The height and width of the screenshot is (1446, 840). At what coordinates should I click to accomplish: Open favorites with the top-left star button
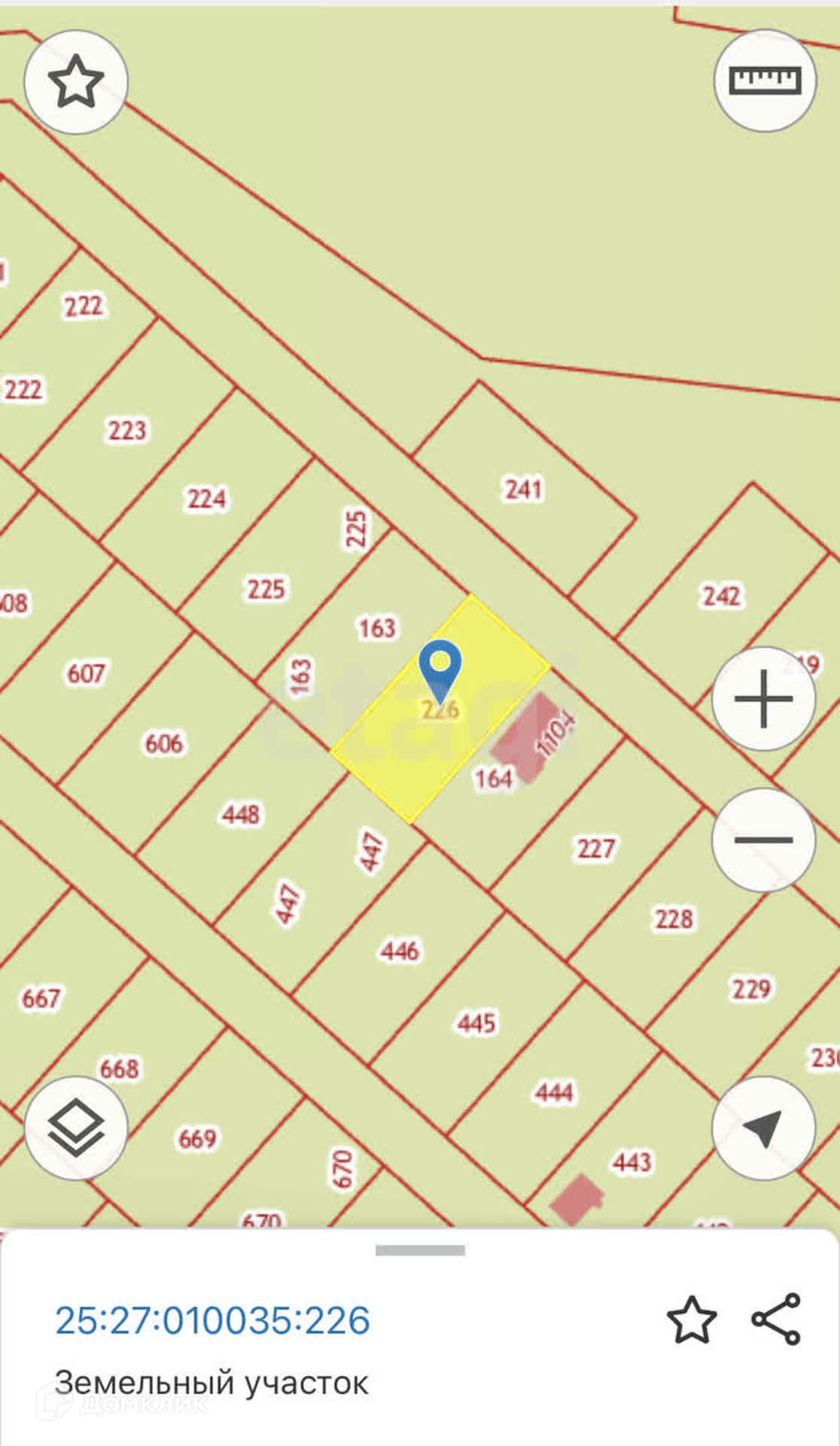tap(76, 82)
